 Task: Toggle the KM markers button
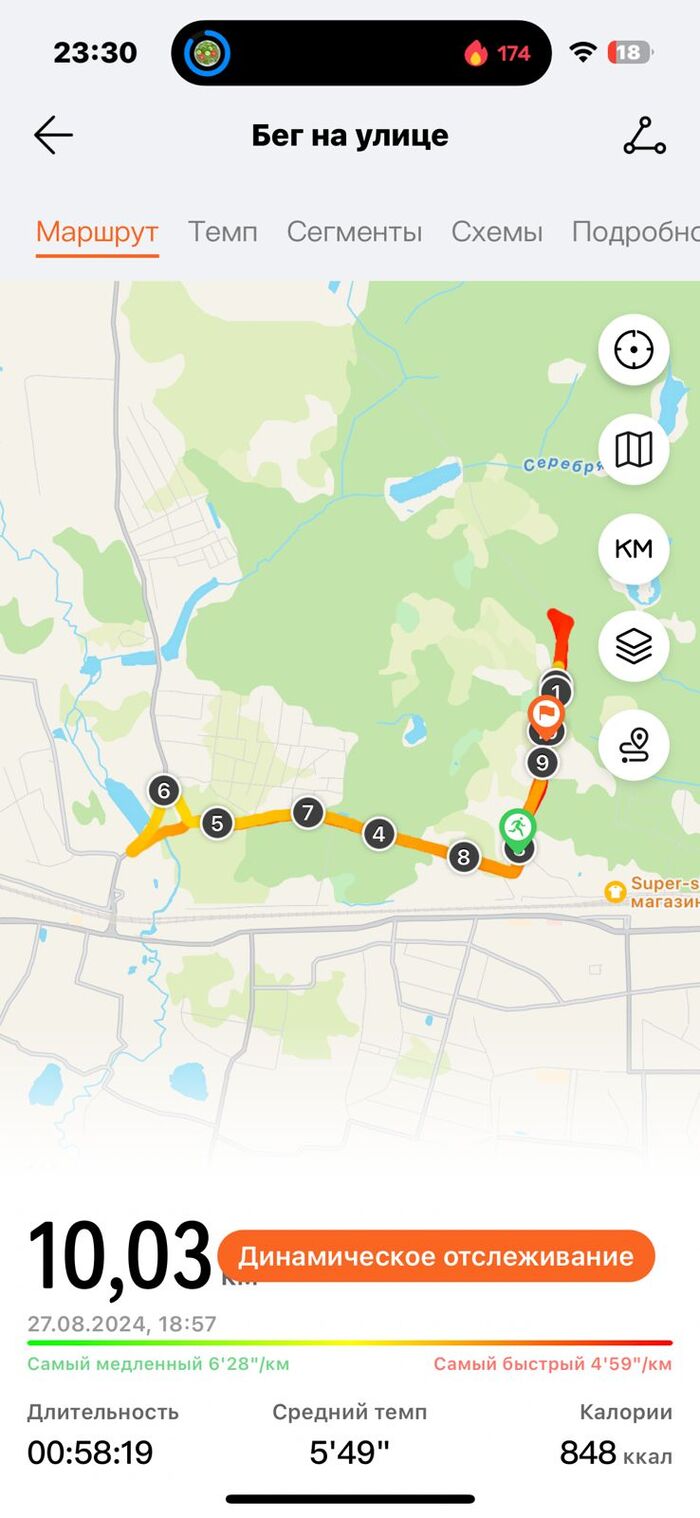[x=634, y=548]
